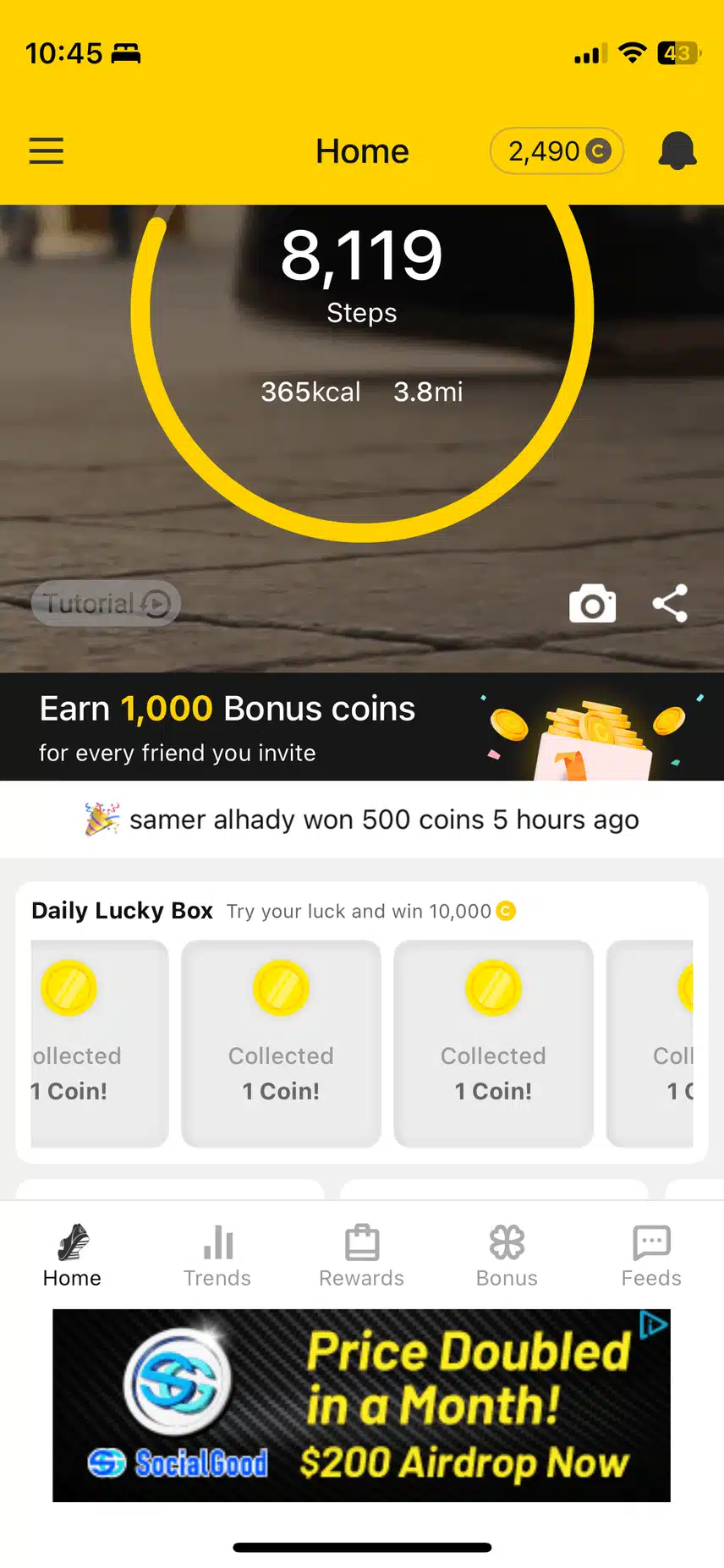Open the camera to take a photo
This screenshot has width=724, height=1568.
(x=592, y=603)
